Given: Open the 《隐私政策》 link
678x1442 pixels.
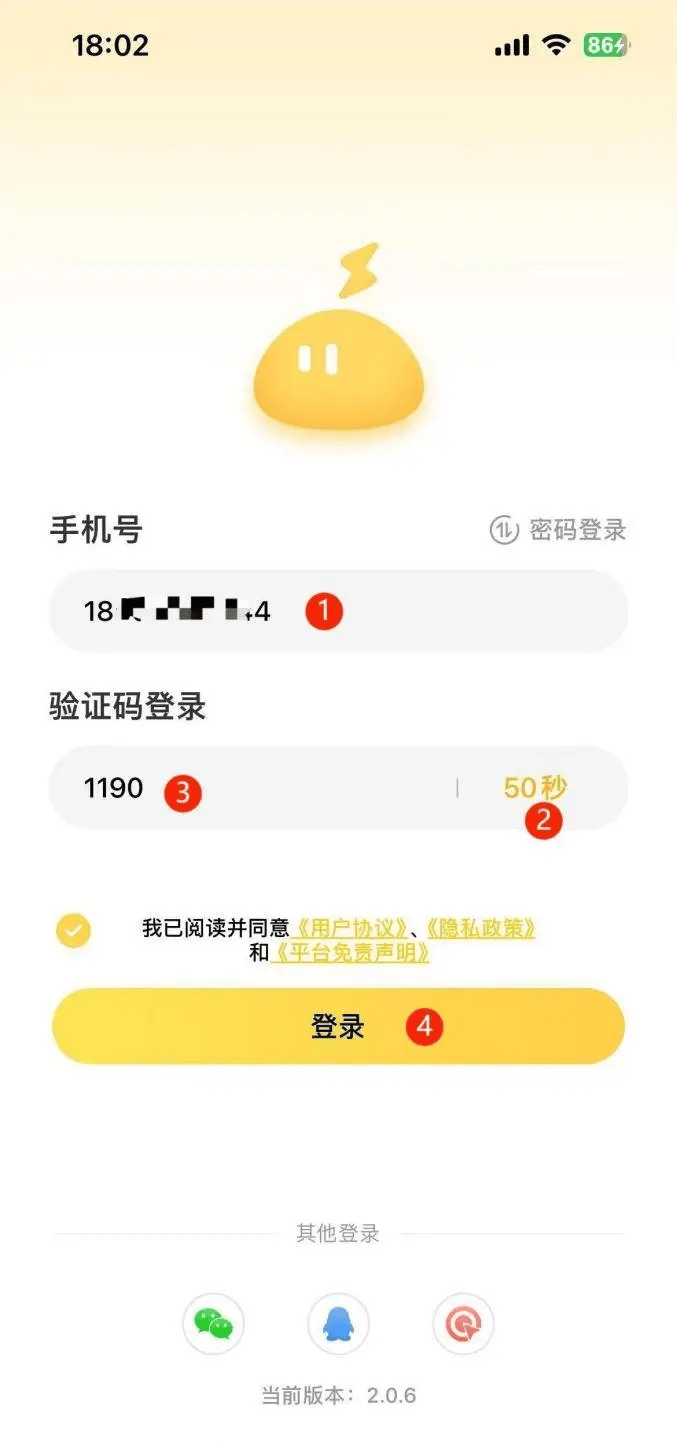Looking at the screenshot, I should coord(480,928).
